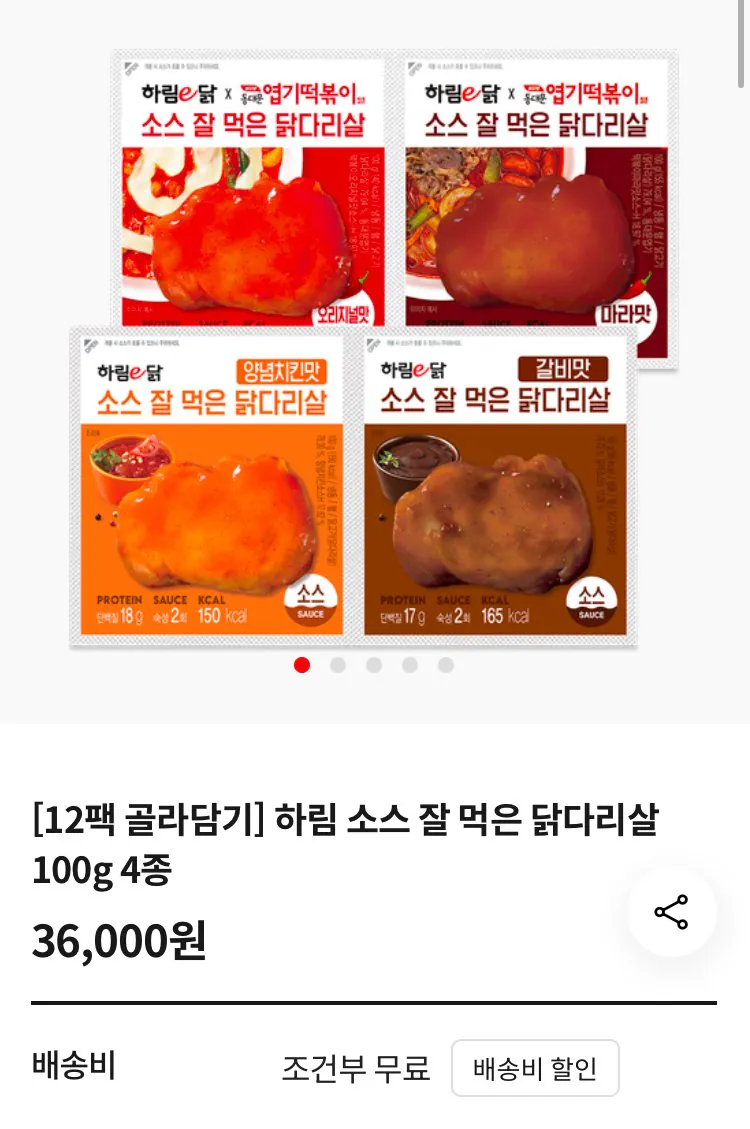750x1129 pixels.
Task: Jump to the third image indicator dot
Action: tap(372, 663)
